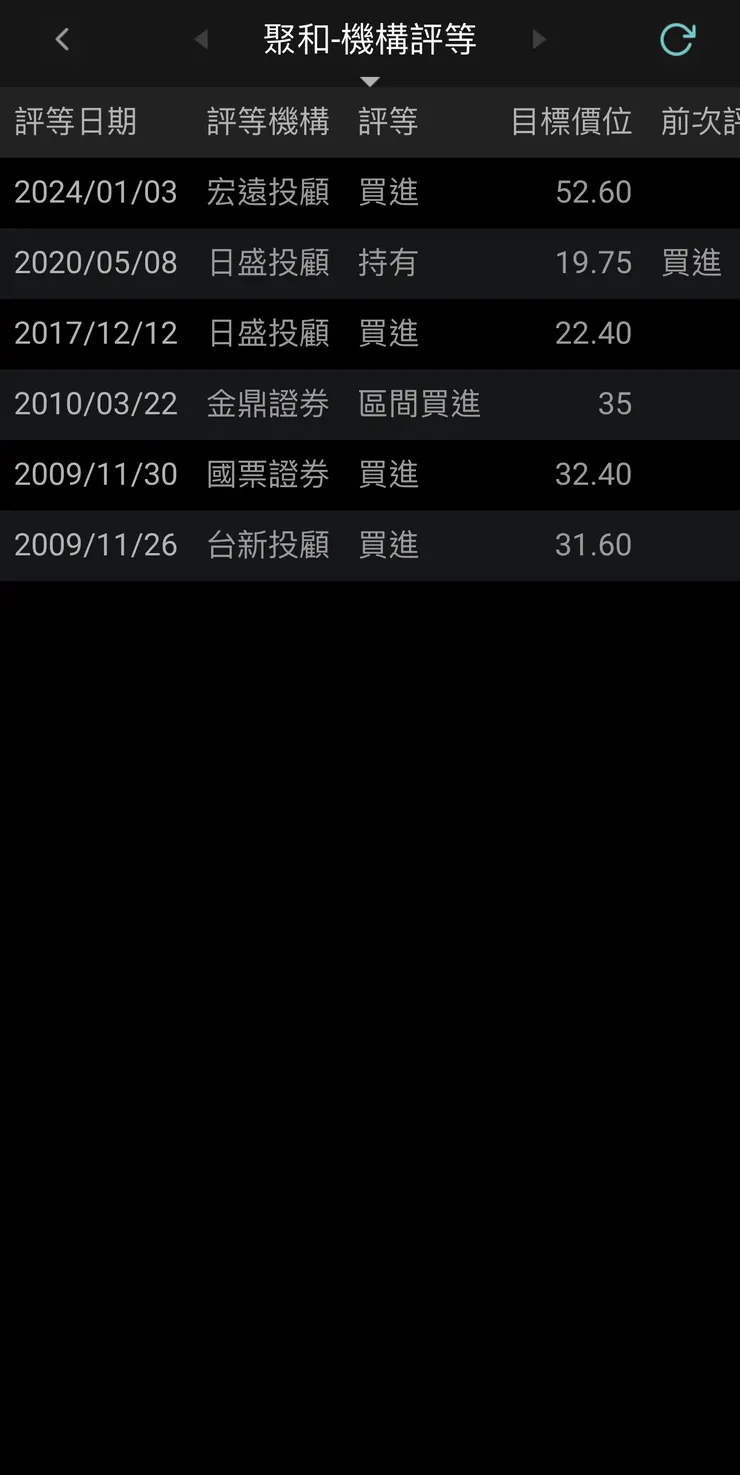Tap the target price 35 for 金鼎證券
This screenshot has width=740, height=1475.
(x=614, y=404)
